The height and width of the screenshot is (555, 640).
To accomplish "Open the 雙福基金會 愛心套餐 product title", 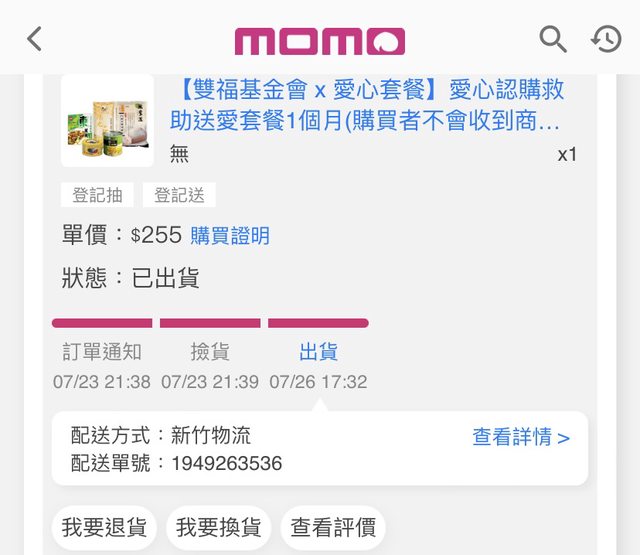I will click(365, 106).
